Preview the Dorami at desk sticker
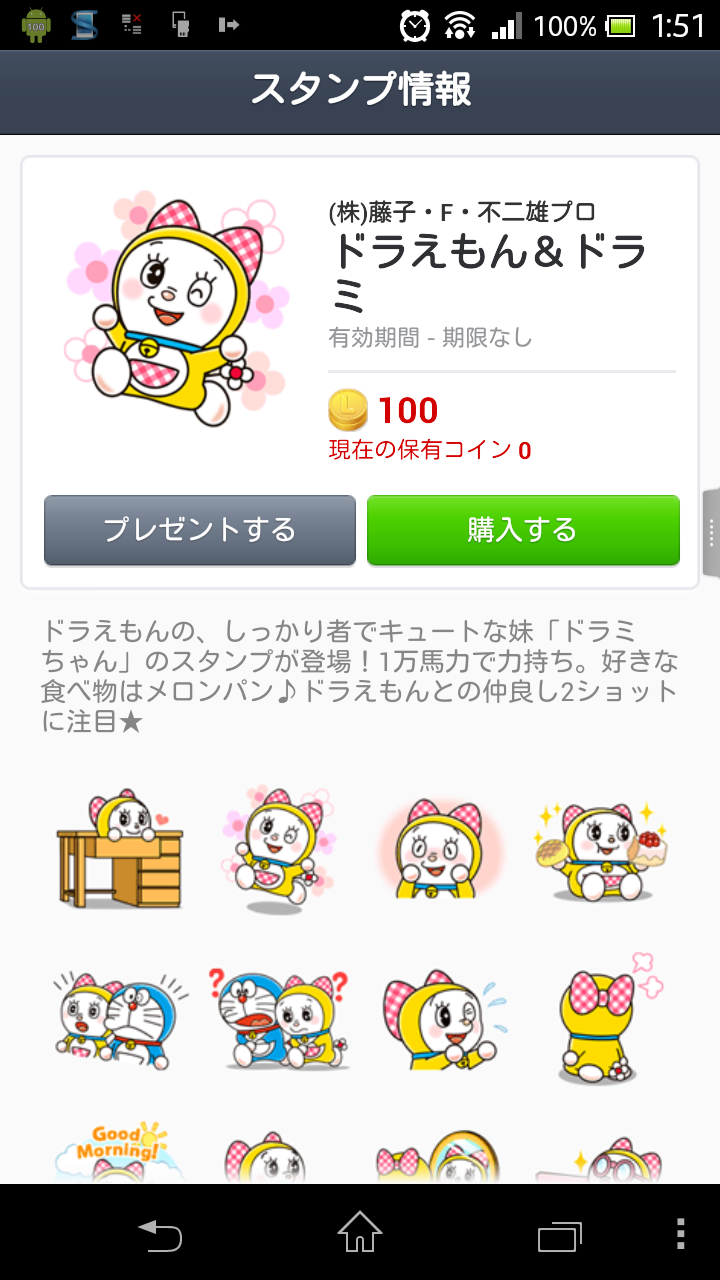The height and width of the screenshot is (1280, 720). click(x=119, y=848)
